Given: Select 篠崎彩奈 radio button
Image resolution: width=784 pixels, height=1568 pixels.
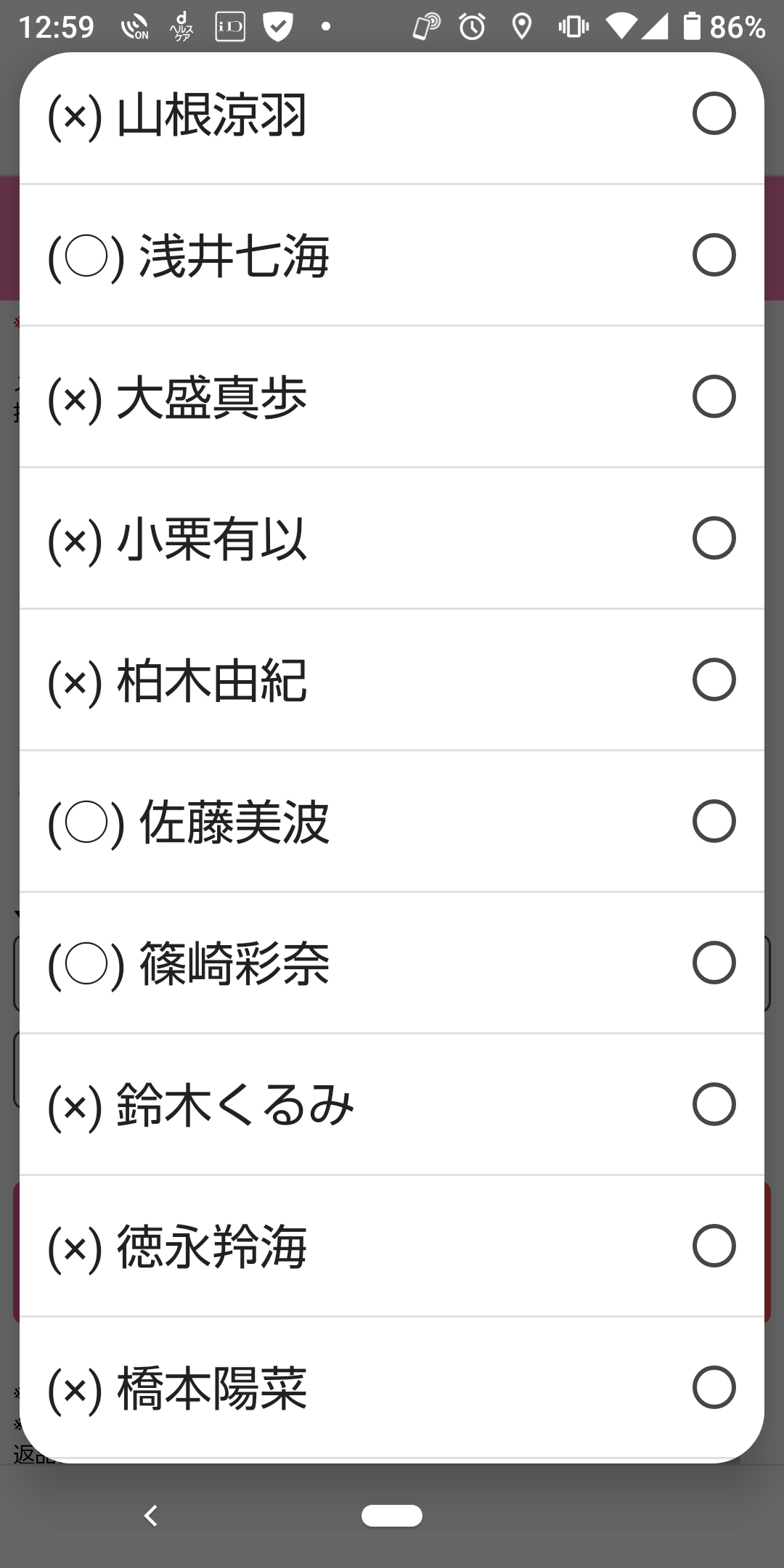Looking at the screenshot, I should pos(392,963).
